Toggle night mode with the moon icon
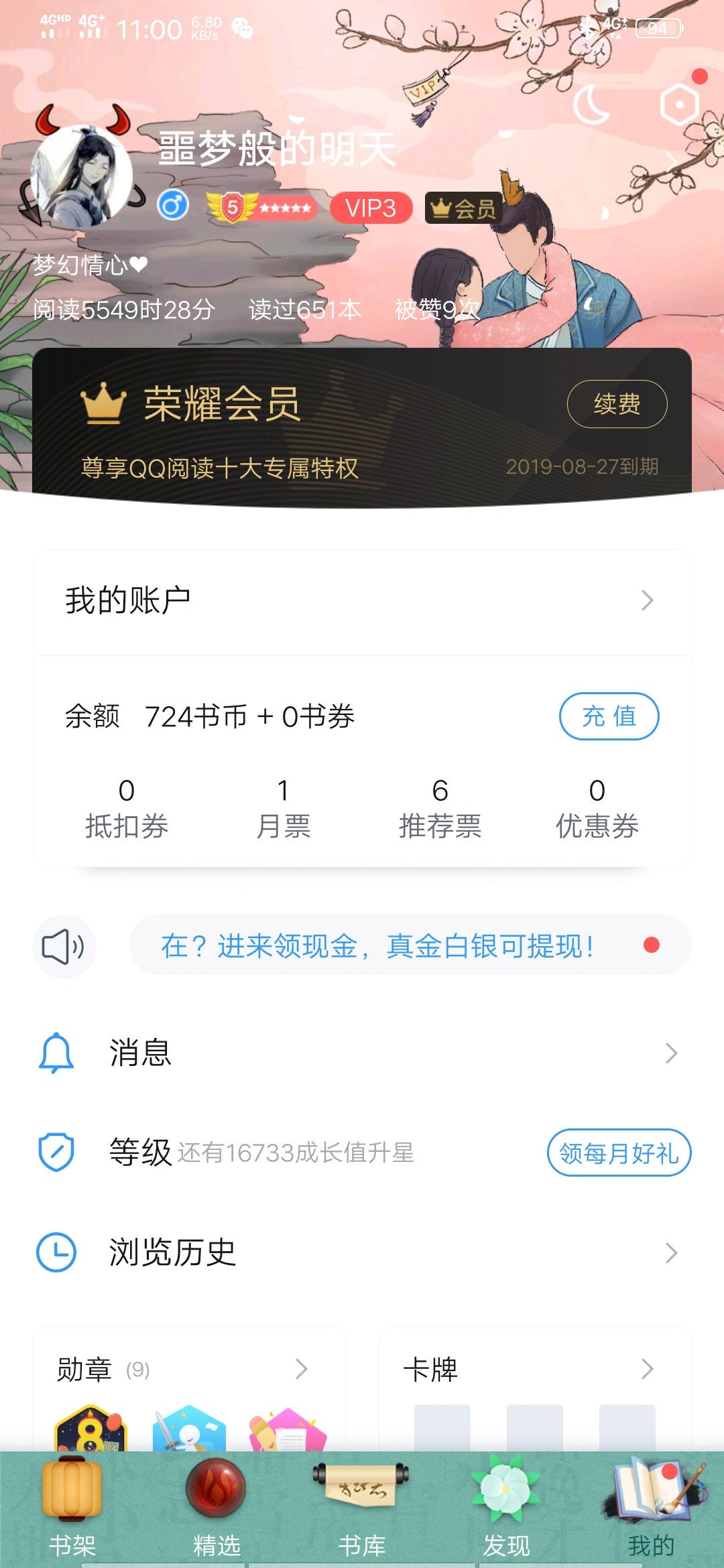724x1568 pixels. click(x=591, y=105)
